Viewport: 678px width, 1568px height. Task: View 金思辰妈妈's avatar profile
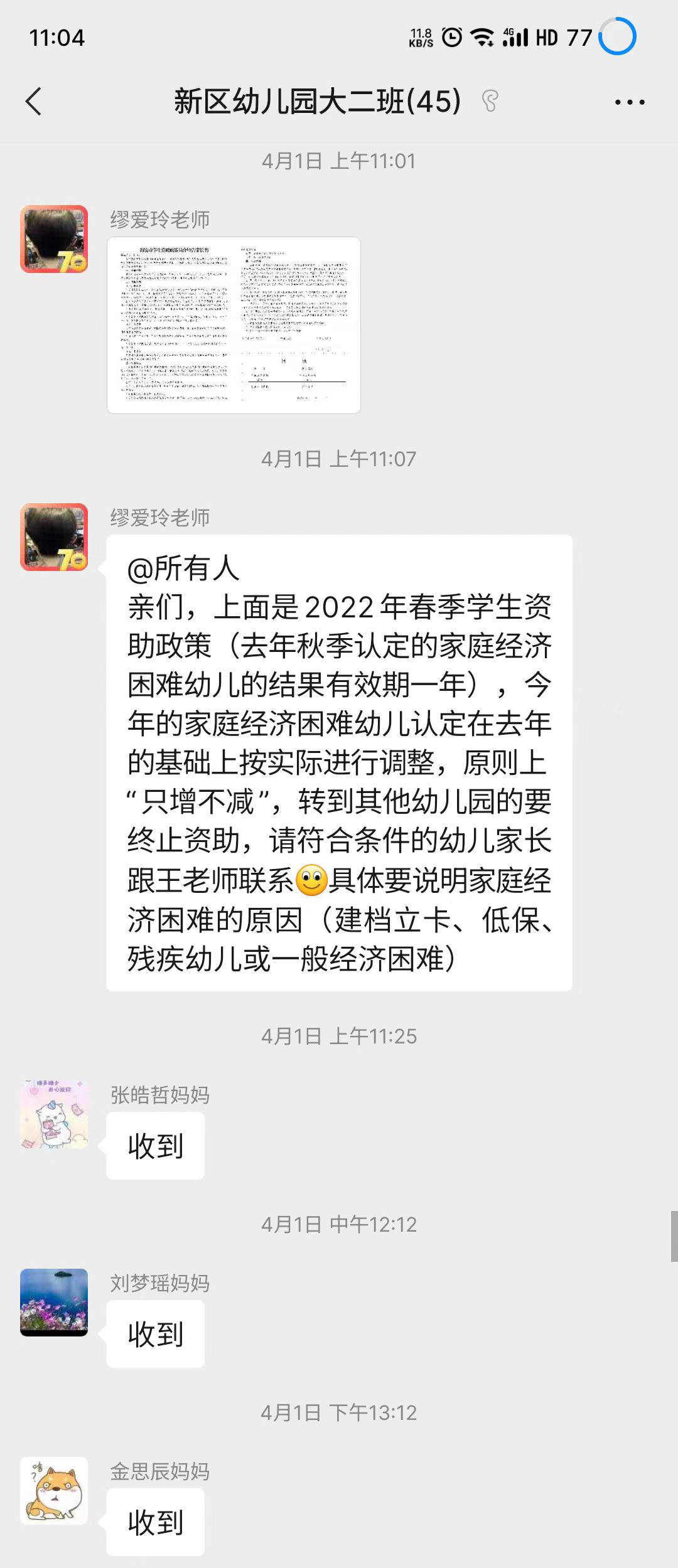[x=54, y=1490]
